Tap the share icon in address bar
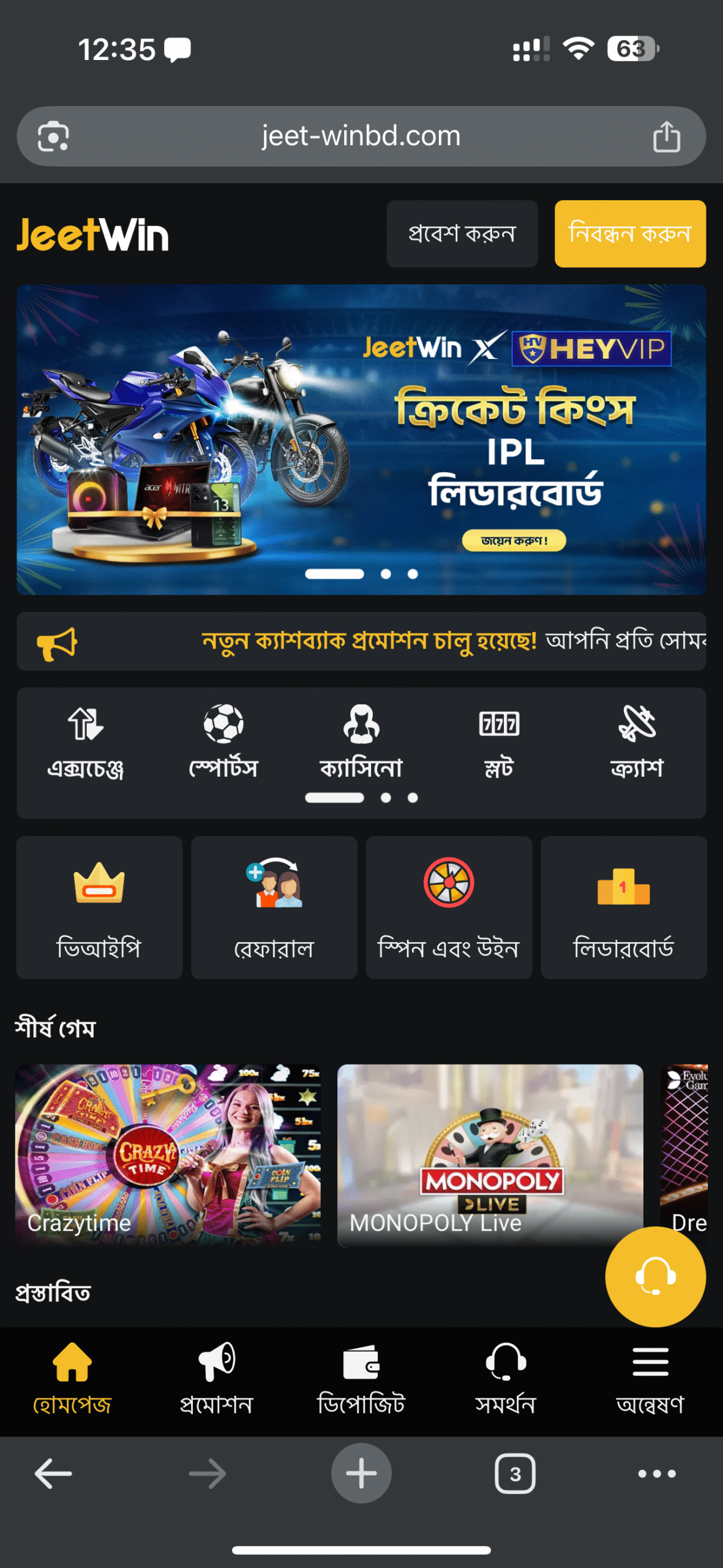The height and width of the screenshot is (1568, 723). click(666, 136)
